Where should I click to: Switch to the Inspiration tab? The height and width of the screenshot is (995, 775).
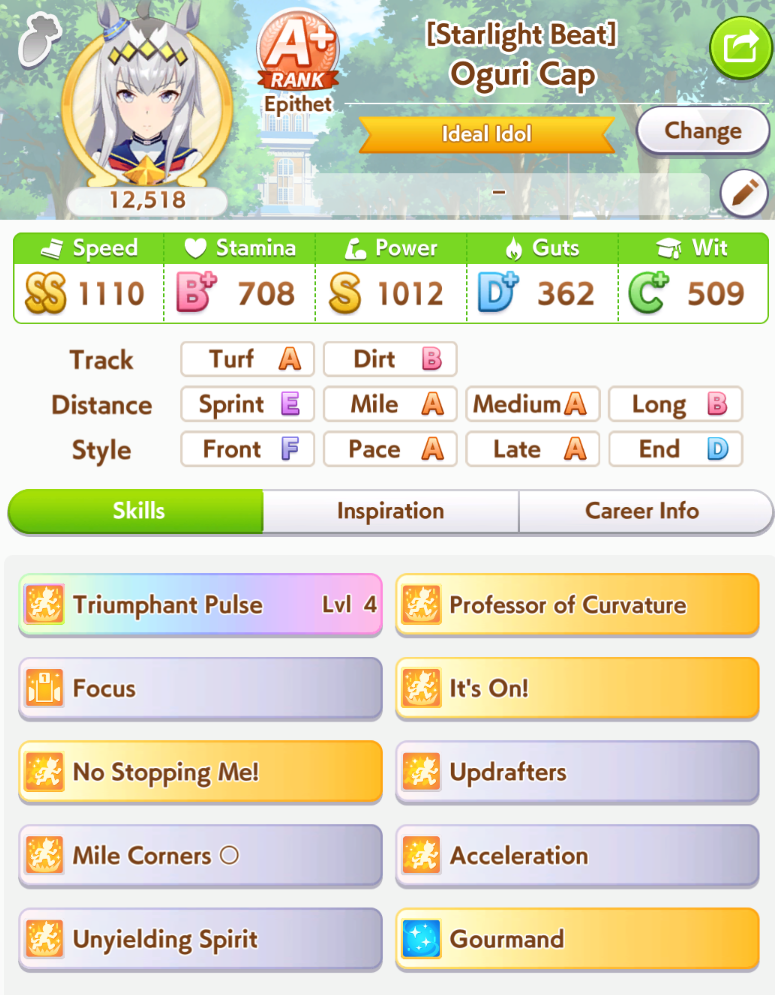[x=390, y=511]
